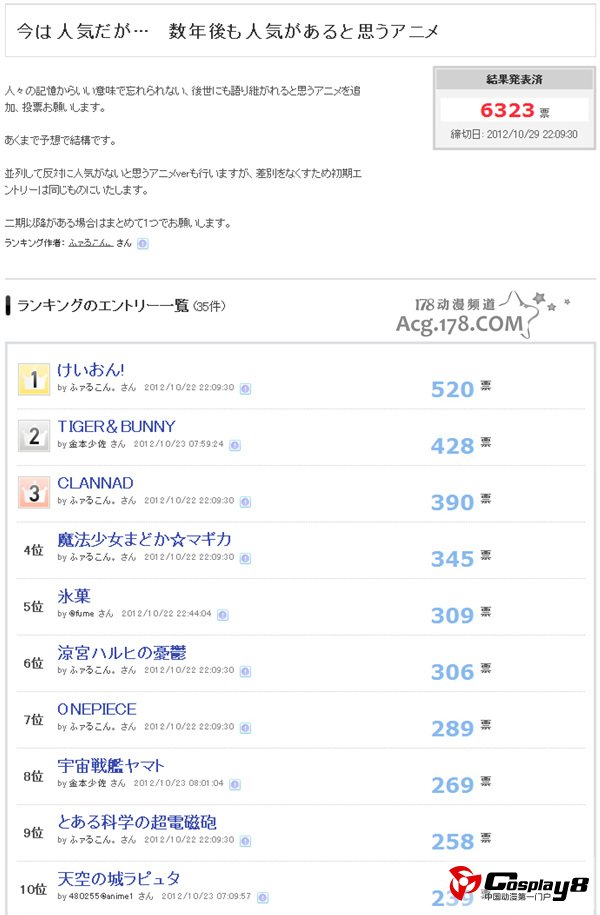View the ONEPIECE entry
Viewport: 600px width, 915px height.
click(x=97, y=709)
